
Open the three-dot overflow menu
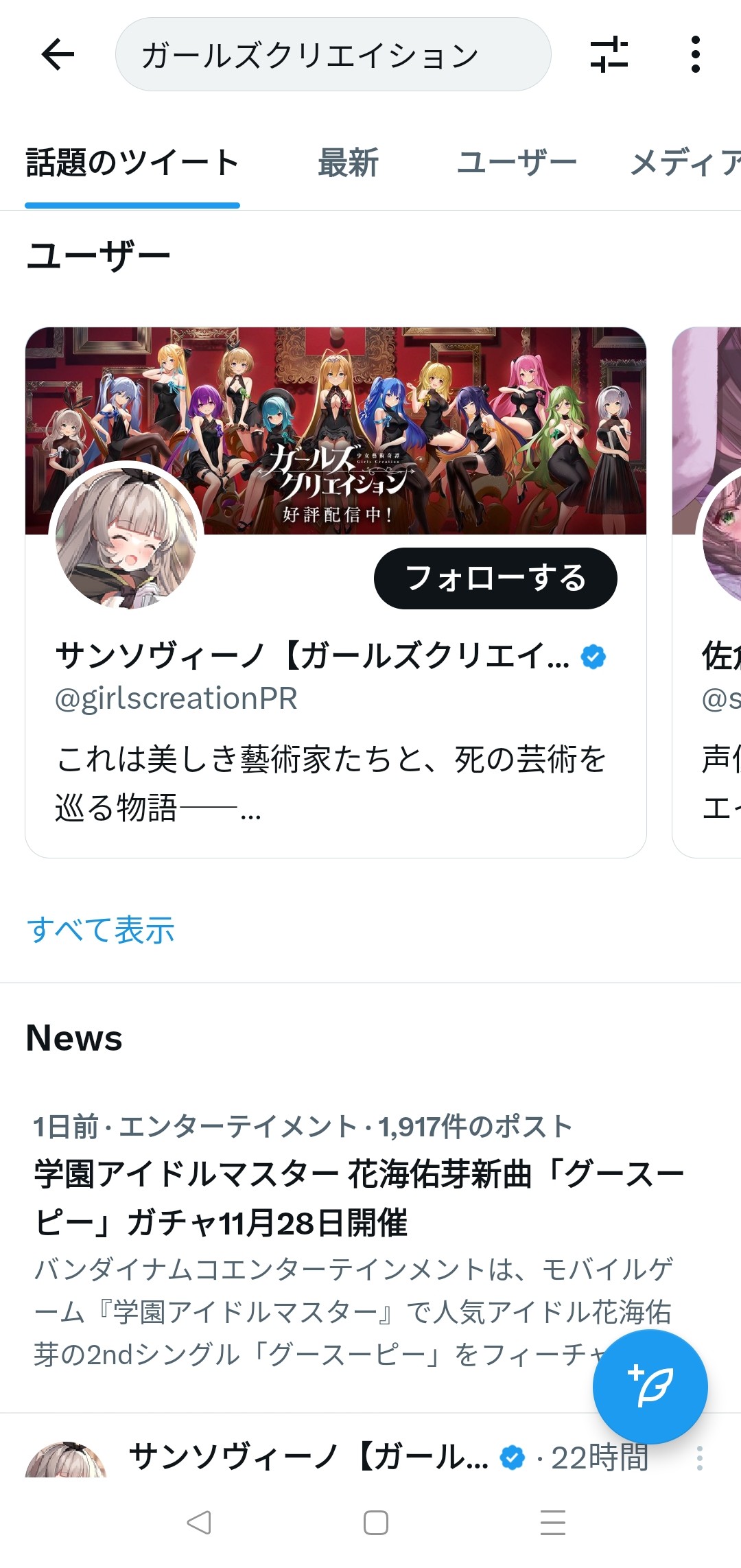coord(695,54)
